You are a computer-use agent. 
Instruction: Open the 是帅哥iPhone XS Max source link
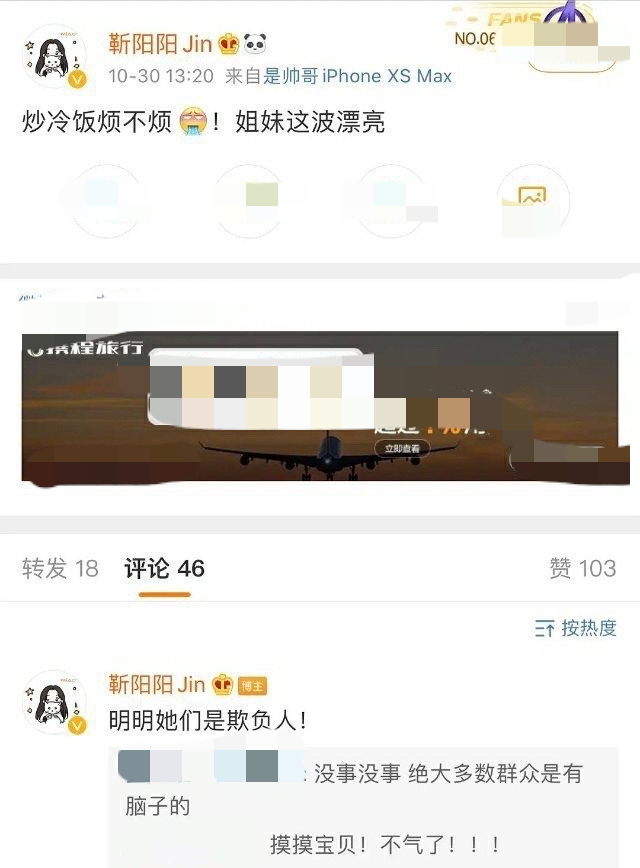coord(357,76)
